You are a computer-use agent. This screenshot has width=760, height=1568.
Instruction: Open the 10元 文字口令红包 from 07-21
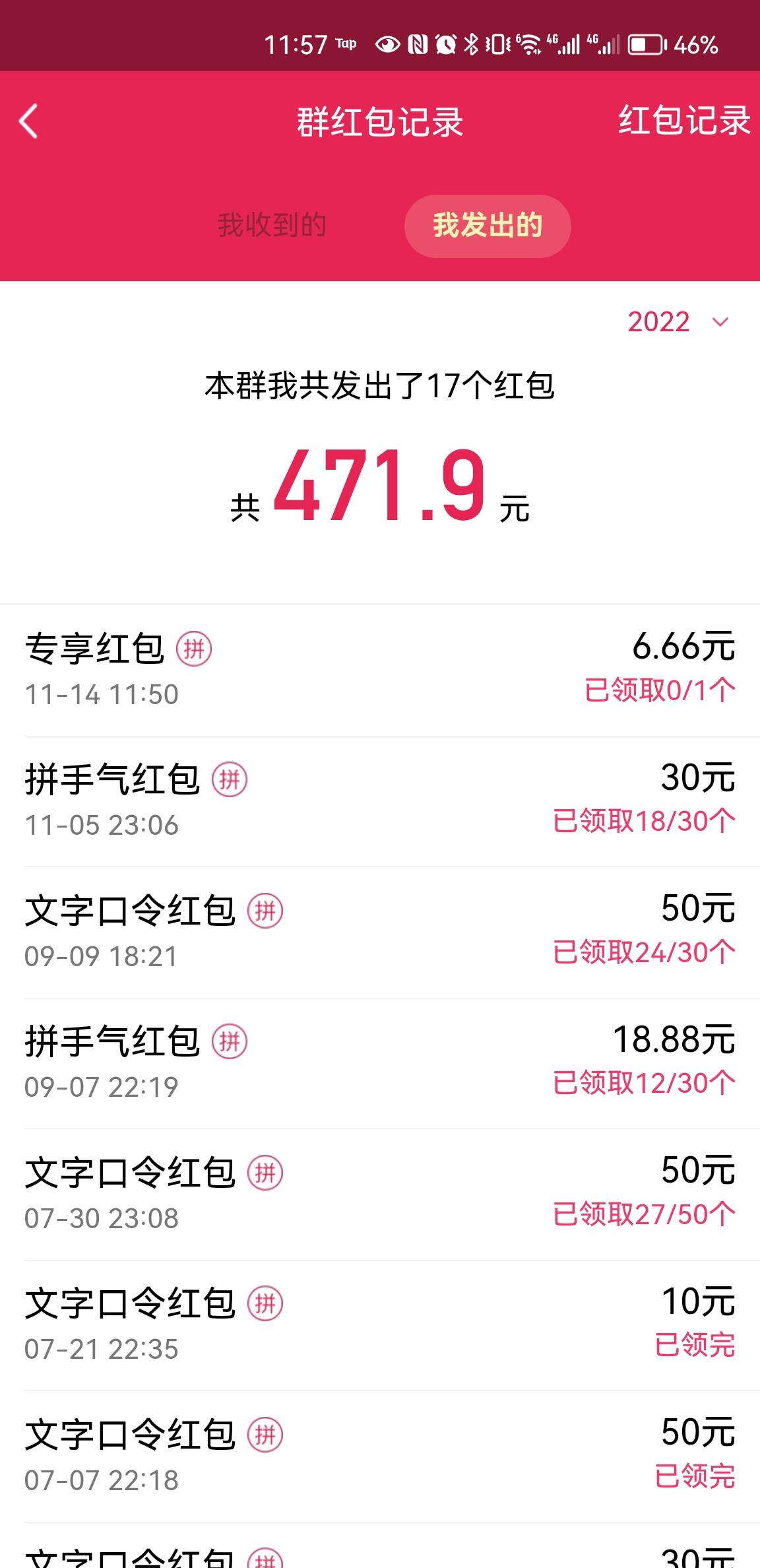coord(380,1325)
